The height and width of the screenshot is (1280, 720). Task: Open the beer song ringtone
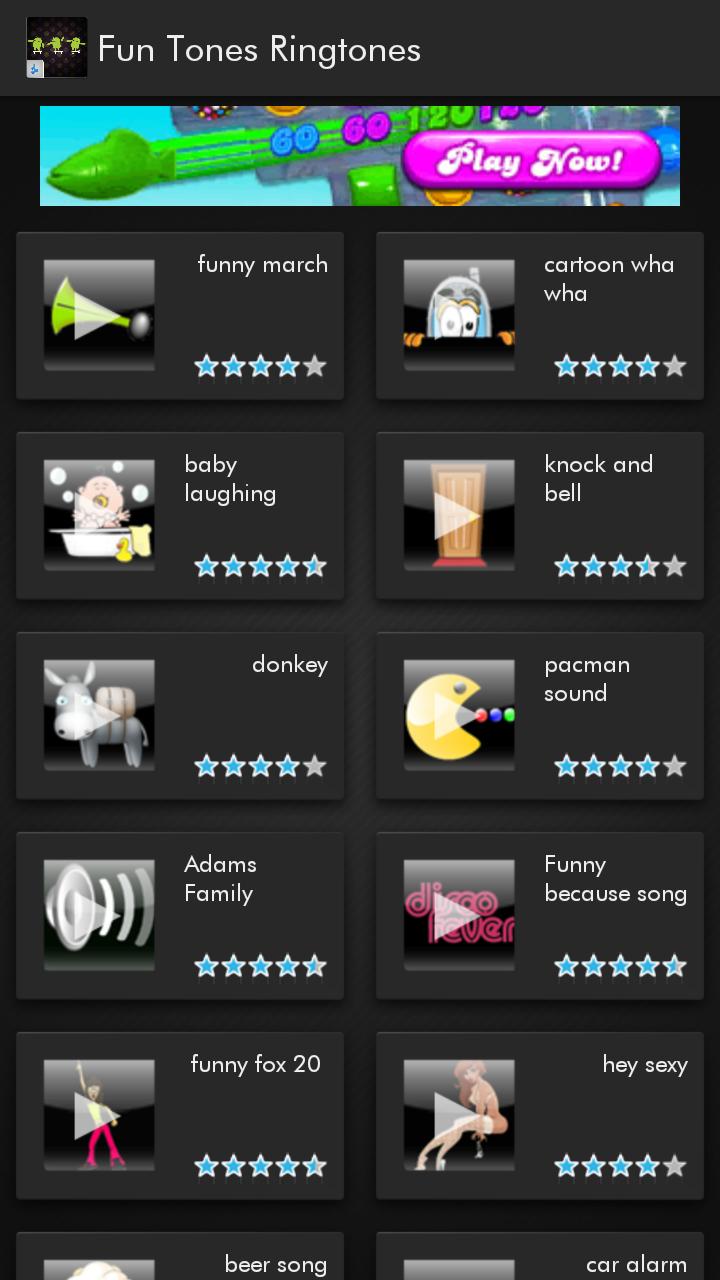click(x=180, y=1260)
